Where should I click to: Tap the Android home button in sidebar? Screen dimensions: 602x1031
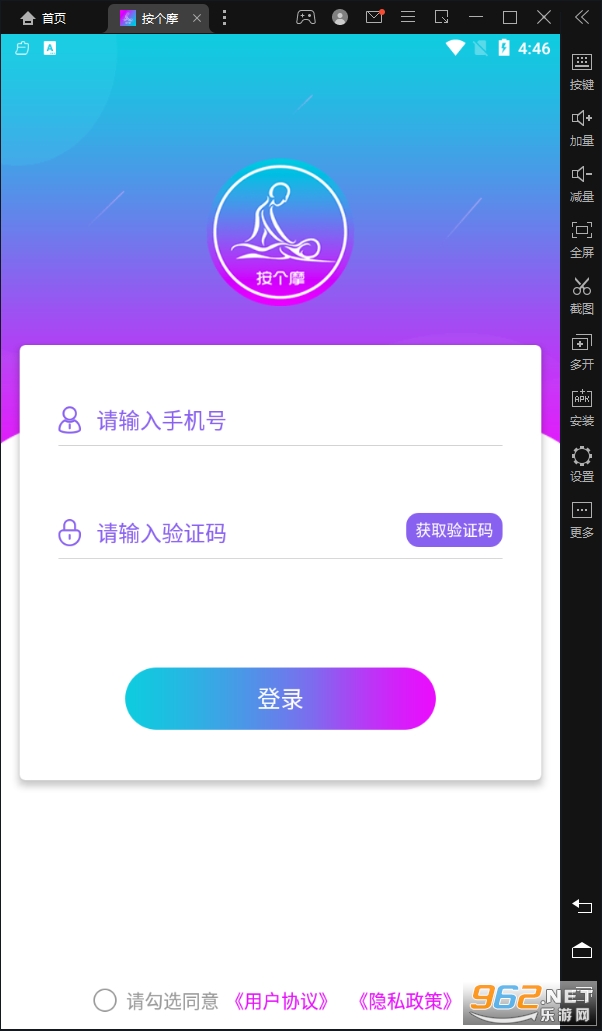(582, 949)
